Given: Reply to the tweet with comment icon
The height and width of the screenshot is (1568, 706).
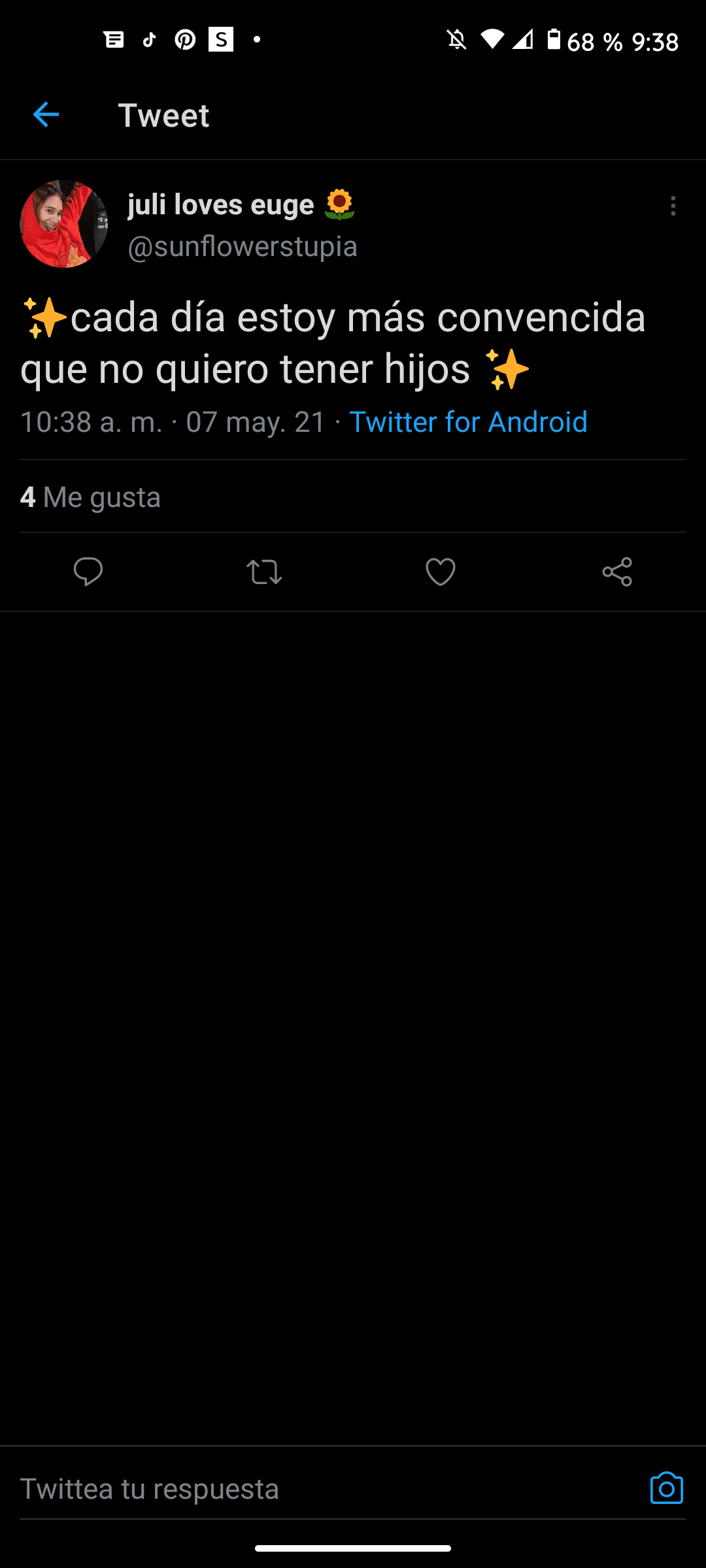Looking at the screenshot, I should click(x=88, y=572).
